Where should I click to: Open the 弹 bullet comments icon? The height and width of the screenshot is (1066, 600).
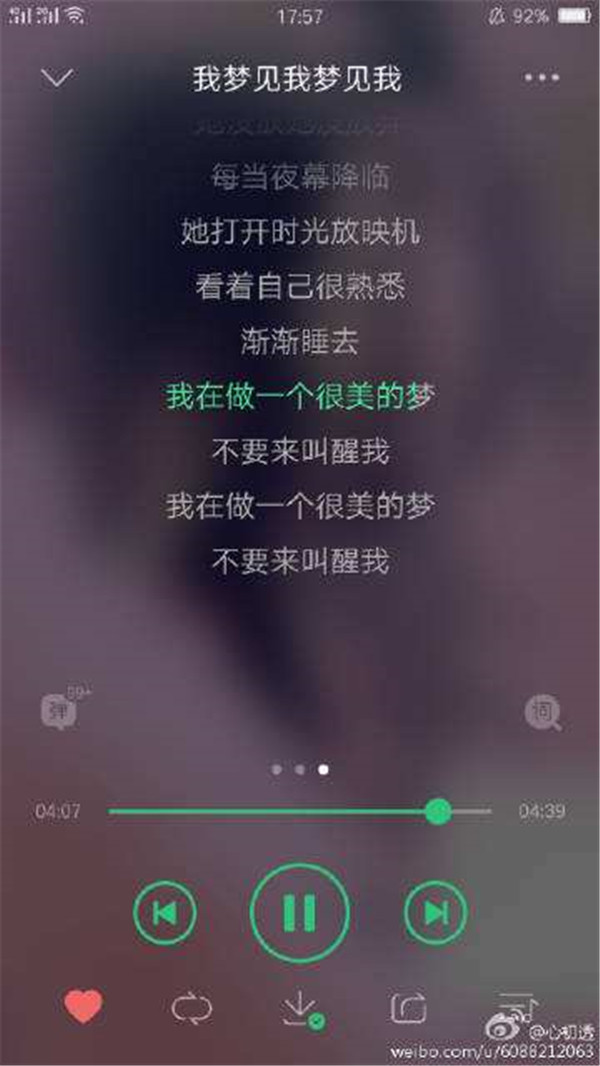click(x=59, y=711)
